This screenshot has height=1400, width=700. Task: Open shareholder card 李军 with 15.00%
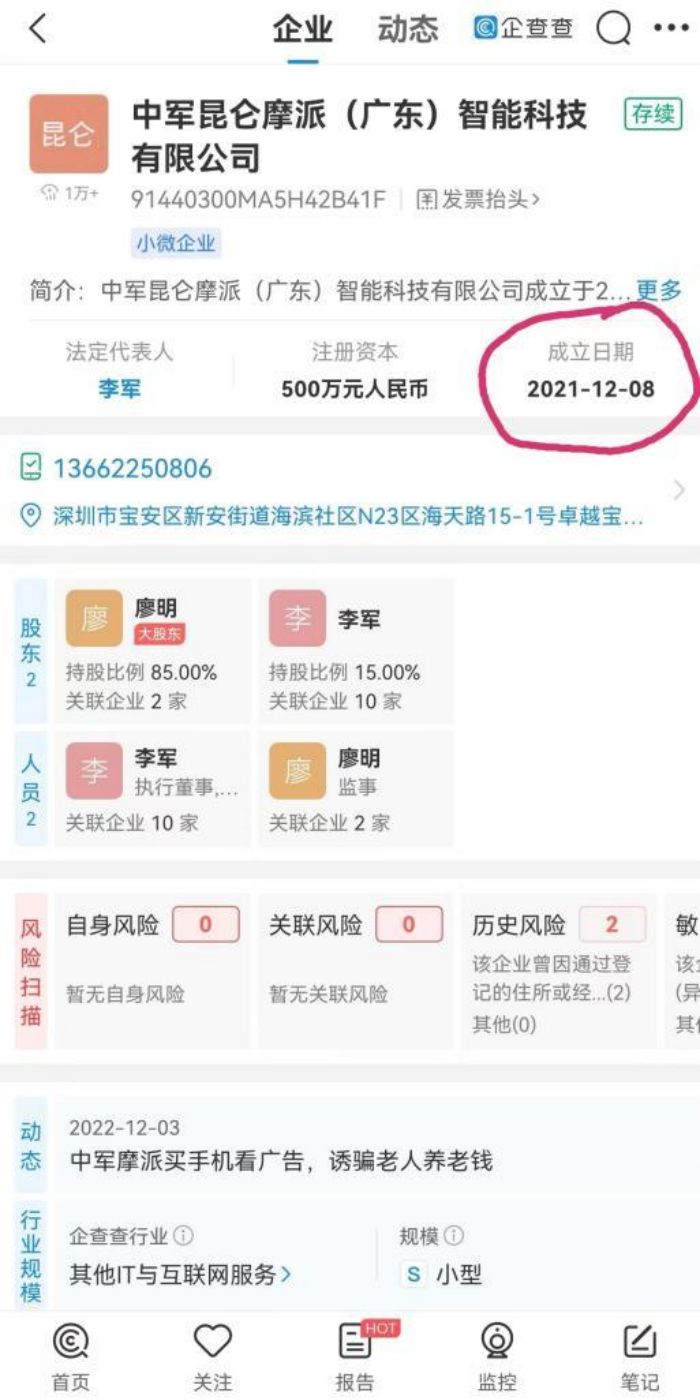pos(355,650)
